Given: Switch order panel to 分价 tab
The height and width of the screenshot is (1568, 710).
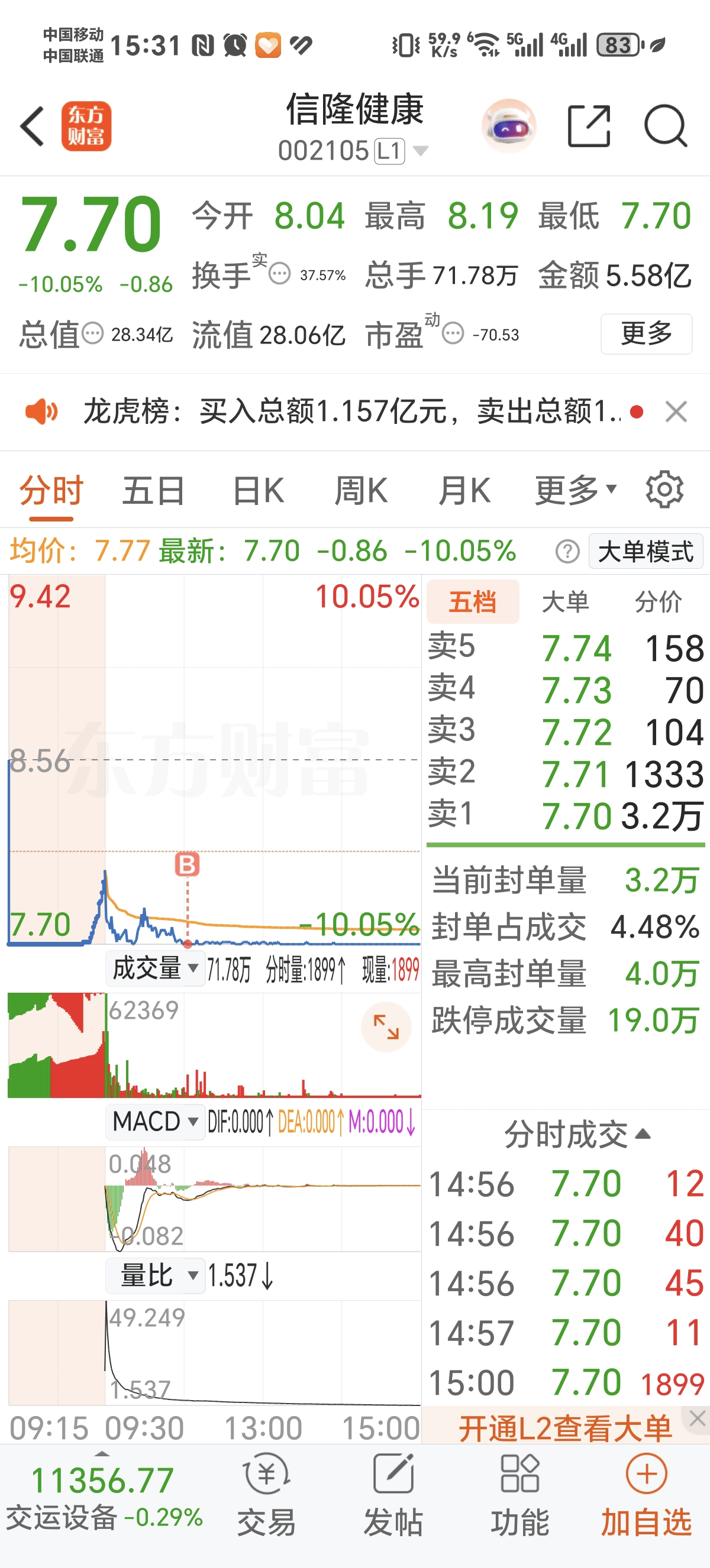Looking at the screenshot, I should click(x=657, y=602).
